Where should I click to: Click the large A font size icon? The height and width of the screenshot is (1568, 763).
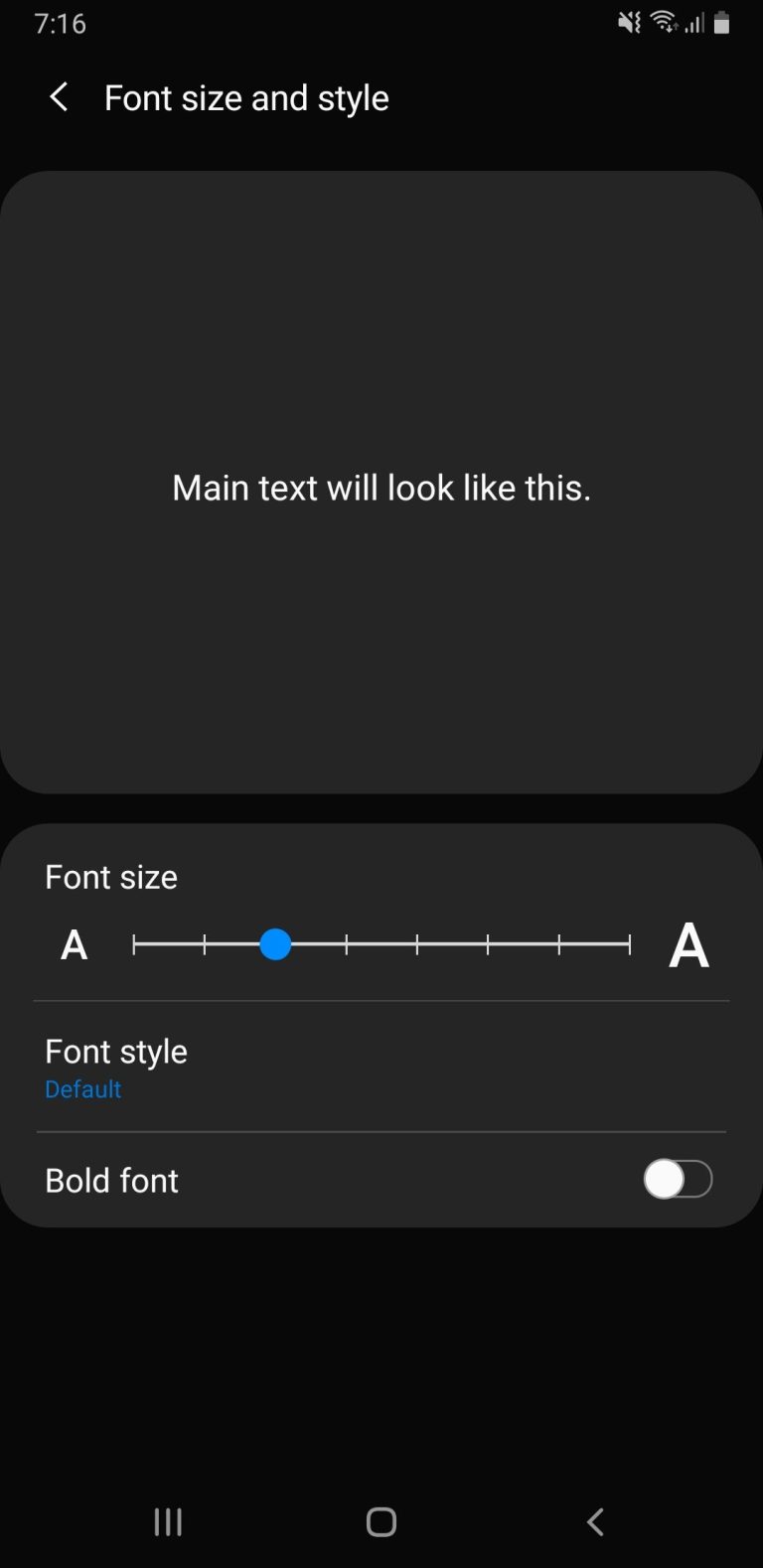point(689,944)
